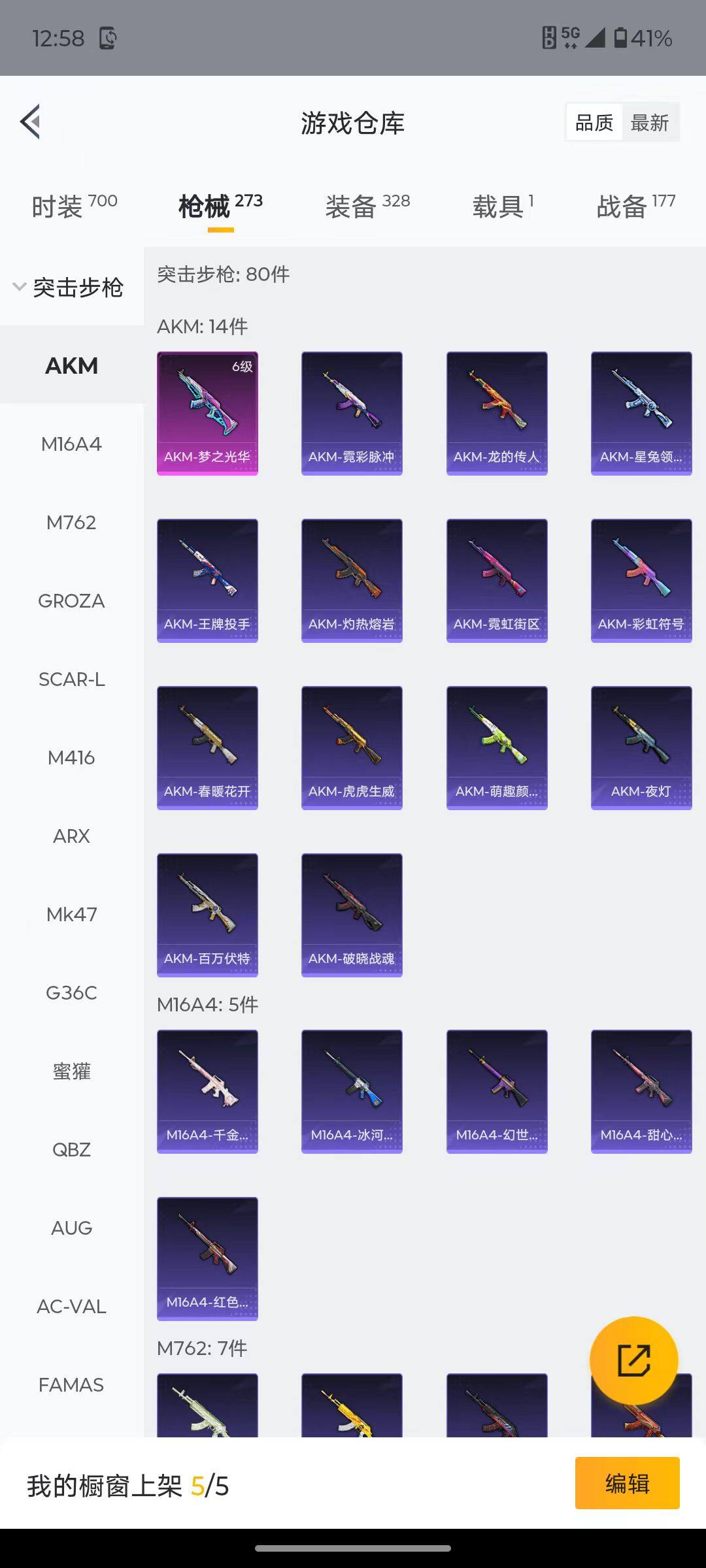Viewport: 706px width, 1568px height.
Task: View the AKM-龙的传人 skin
Action: pyautogui.click(x=497, y=413)
